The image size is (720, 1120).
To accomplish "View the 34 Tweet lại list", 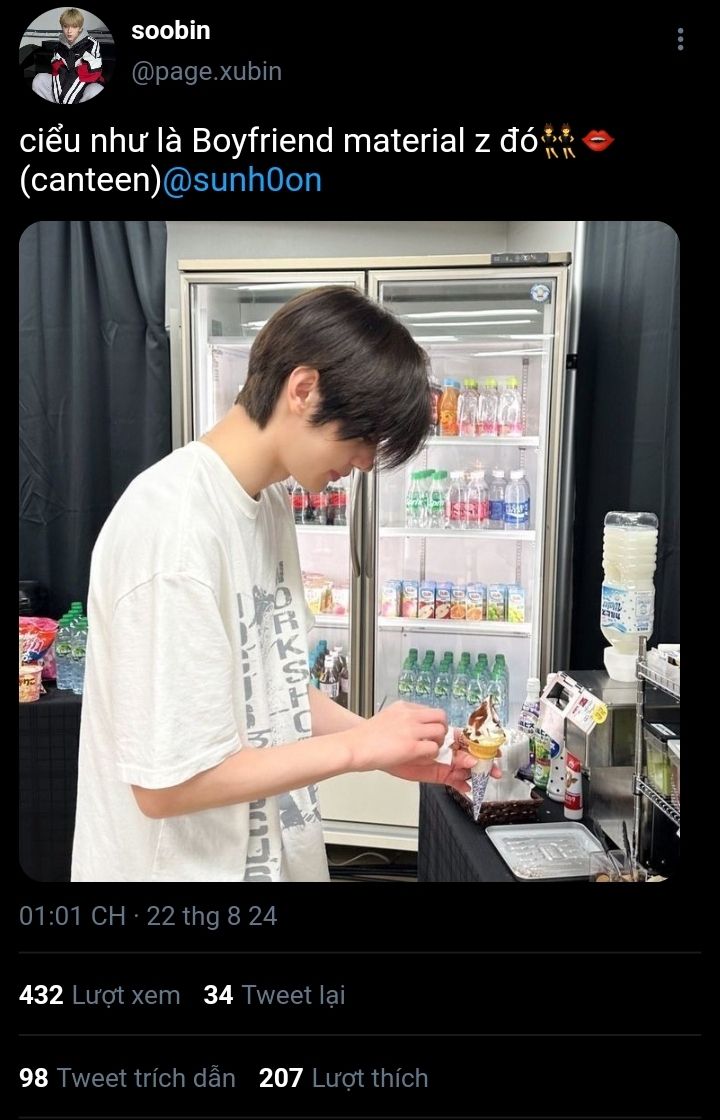I will tap(274, 995).
